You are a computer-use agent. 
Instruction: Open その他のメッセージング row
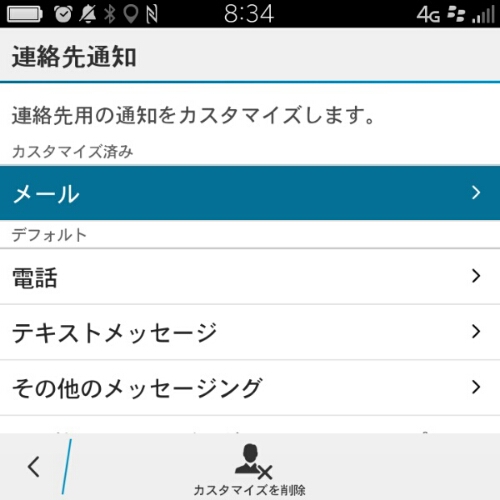pyautogui.click(x=250, y=388)
